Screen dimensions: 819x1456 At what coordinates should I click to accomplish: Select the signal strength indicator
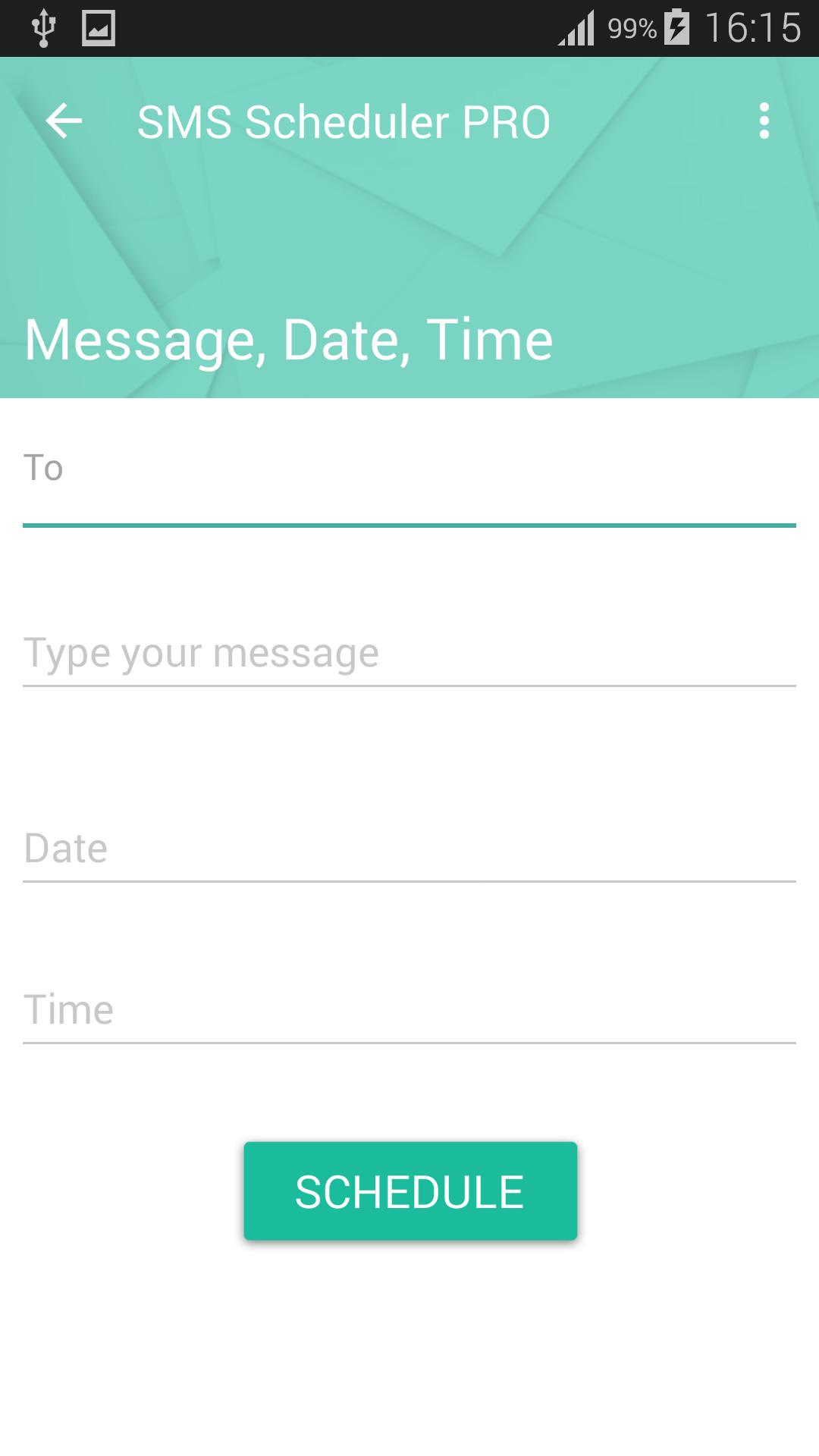click(x=576, y=27)
